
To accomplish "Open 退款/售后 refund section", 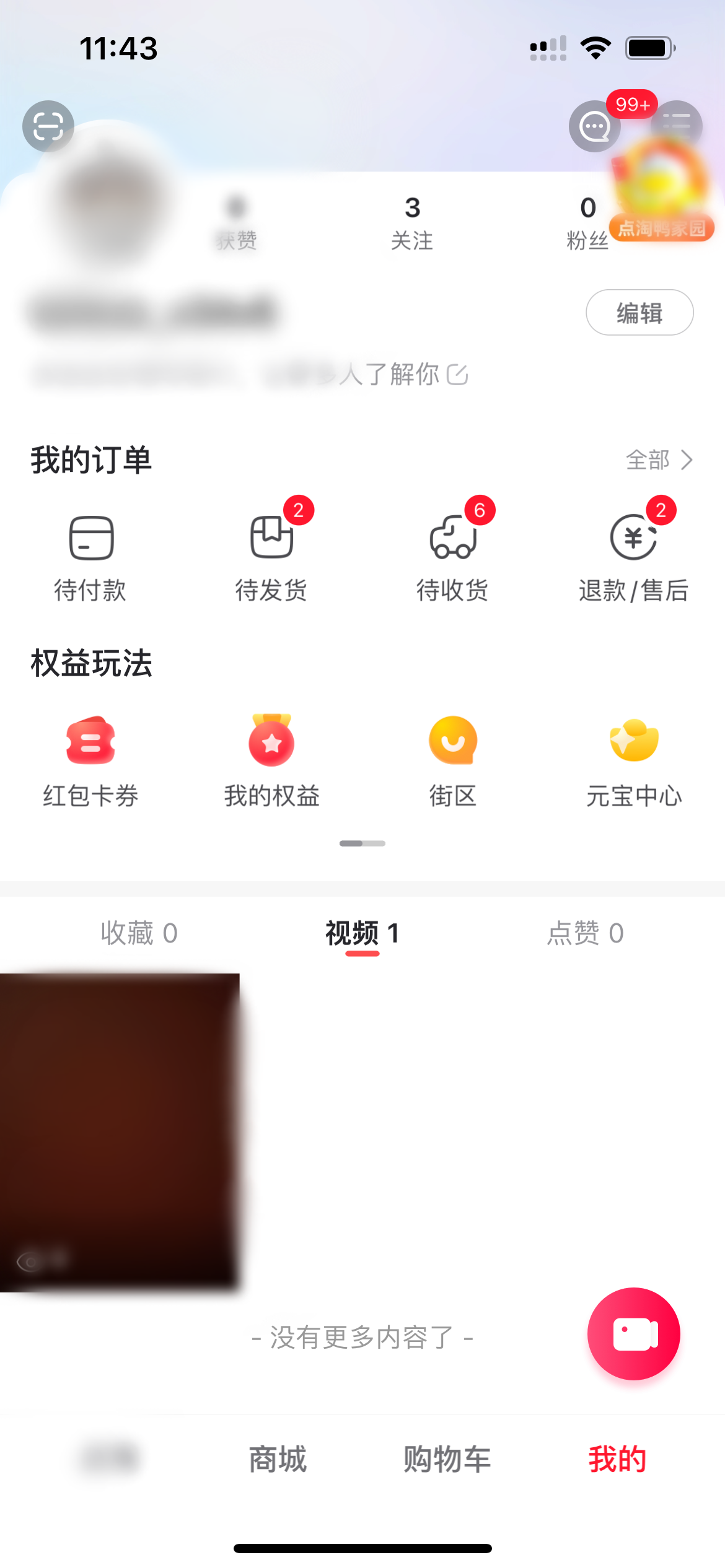I will tap(633, 554).
